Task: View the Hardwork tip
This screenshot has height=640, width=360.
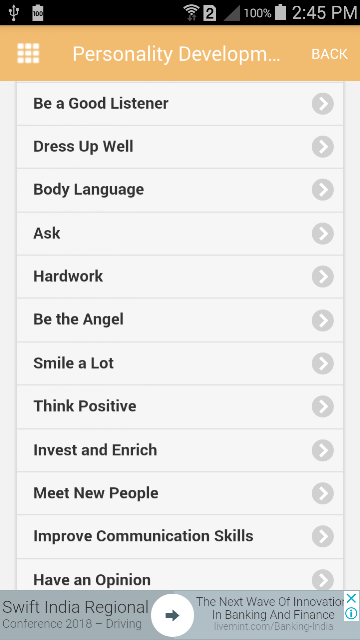Action: coord(180,277)
